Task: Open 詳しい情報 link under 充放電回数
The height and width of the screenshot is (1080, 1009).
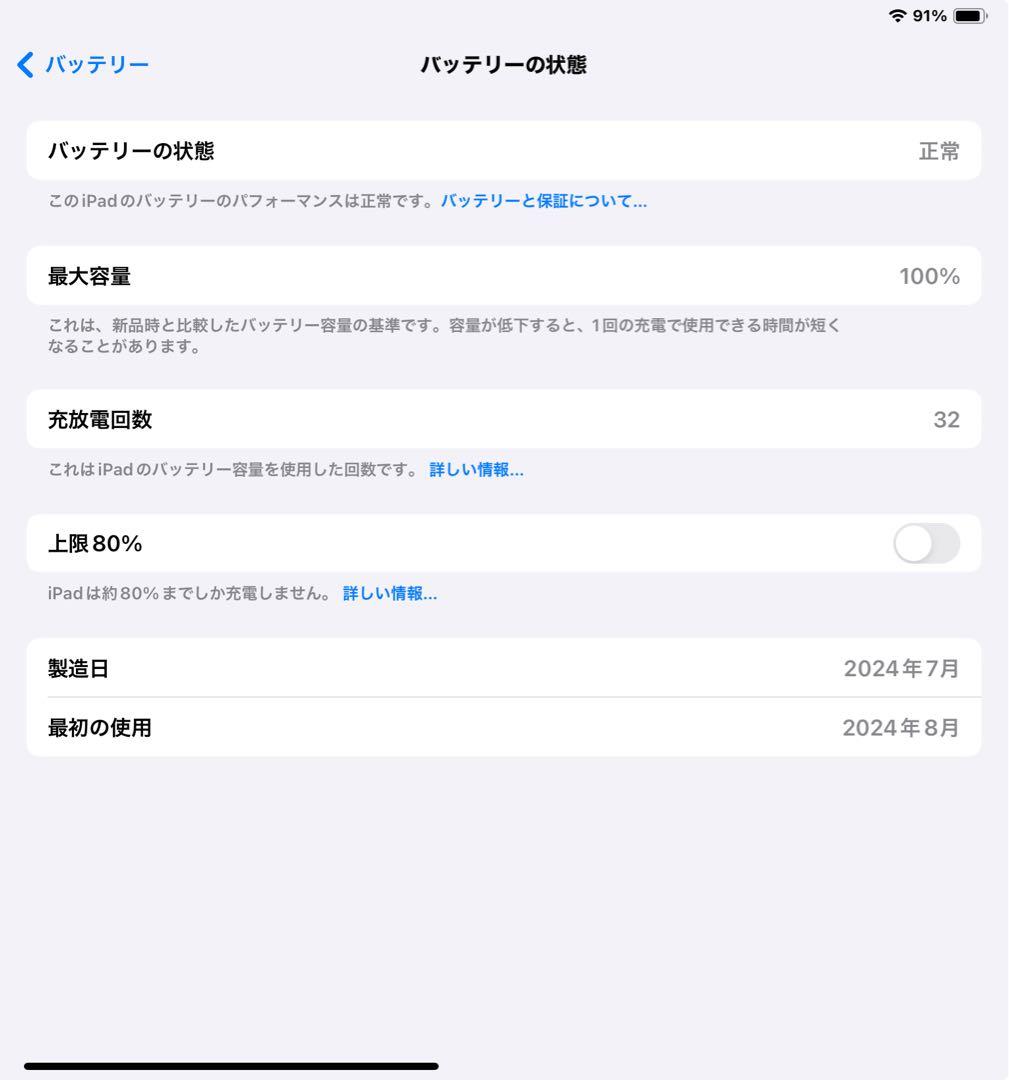Action: point(476,469)
